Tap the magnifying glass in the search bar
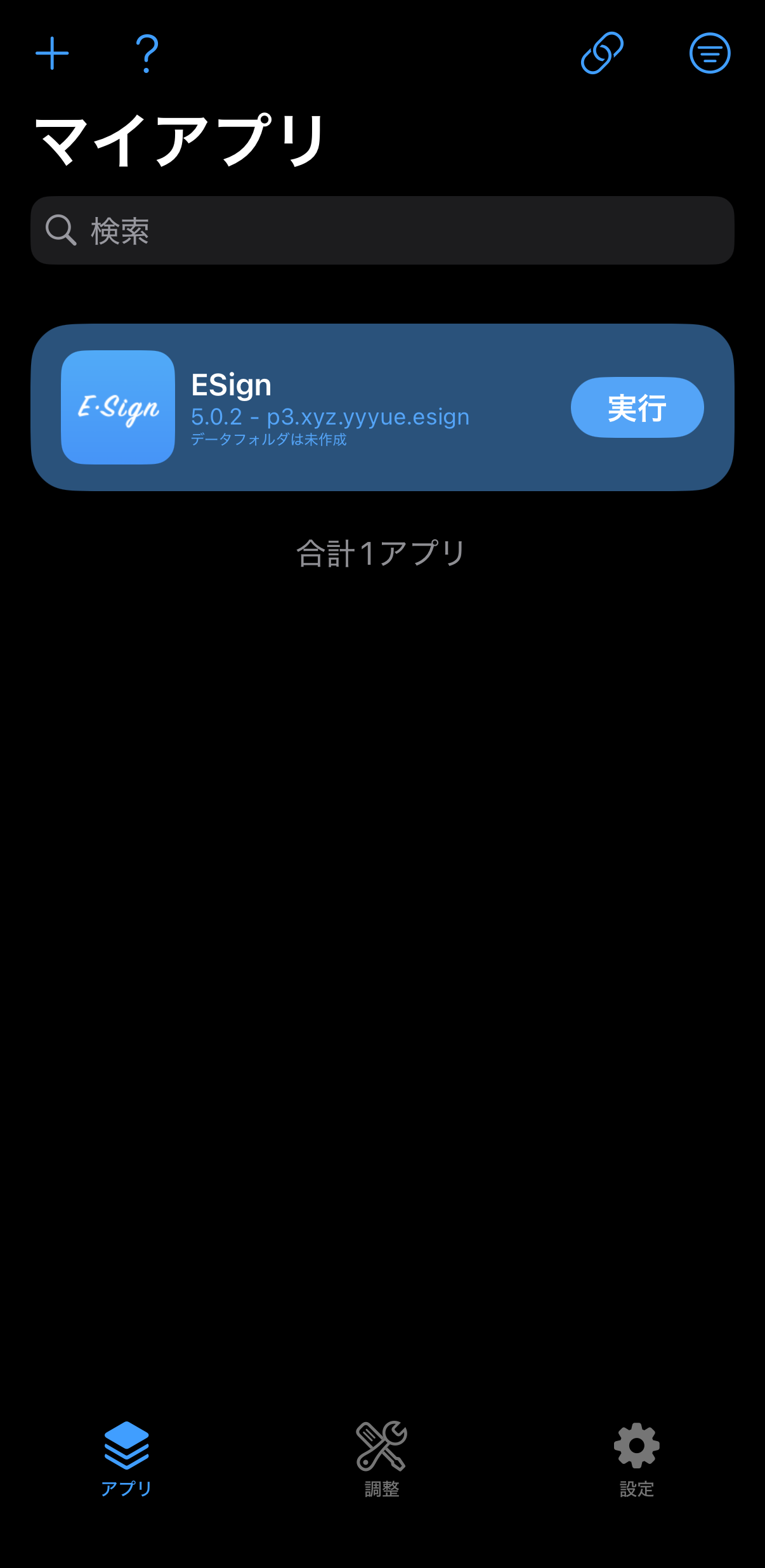The height and width of the screenshot is (1568, 765). point(60,230)
